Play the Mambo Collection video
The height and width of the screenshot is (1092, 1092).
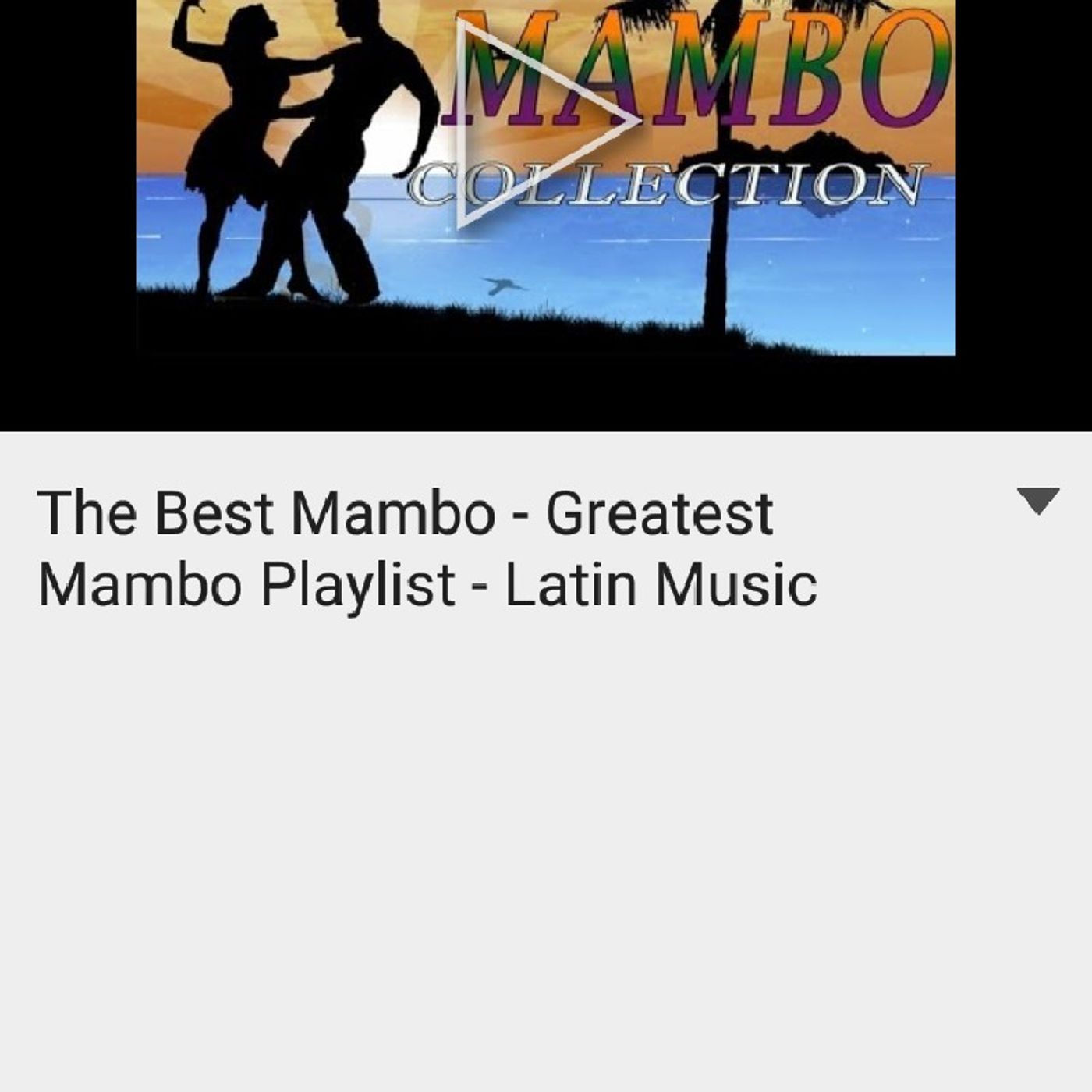pyautogui.click(x=538, y=123)
